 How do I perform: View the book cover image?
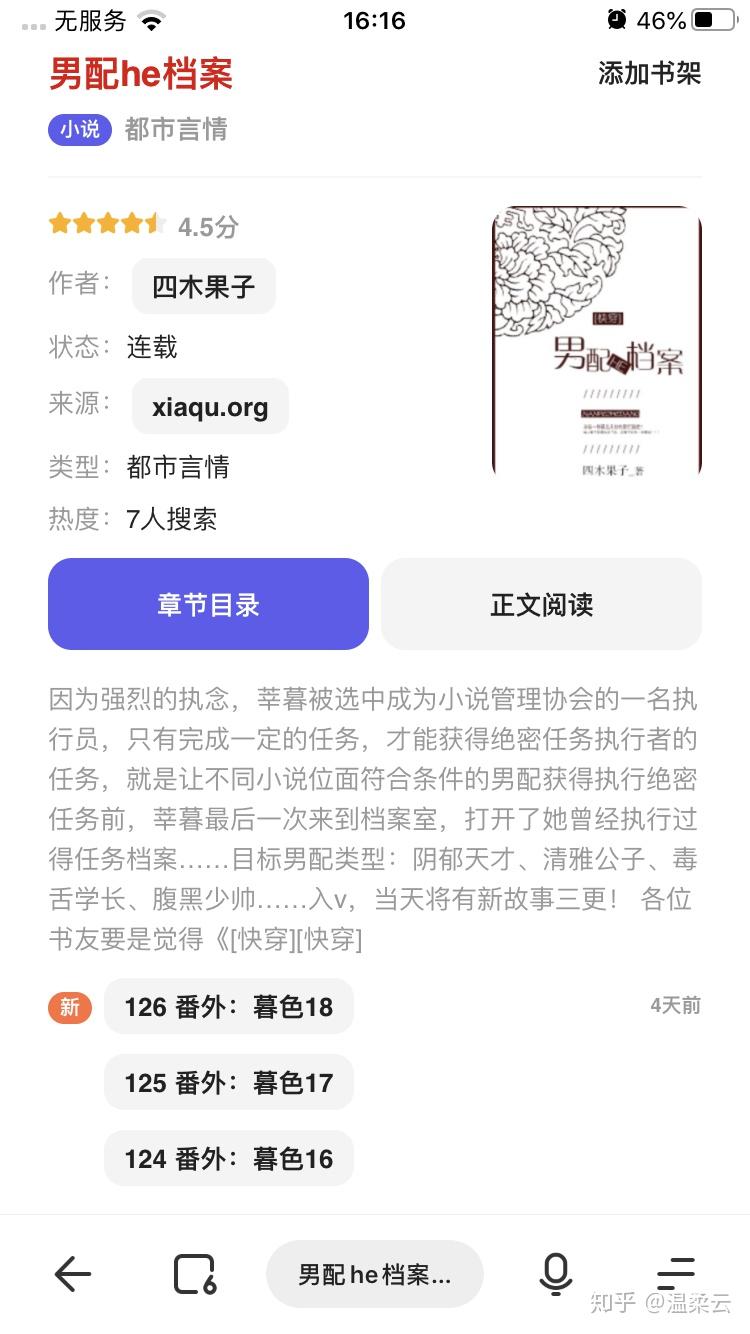(x=596, y=342)
